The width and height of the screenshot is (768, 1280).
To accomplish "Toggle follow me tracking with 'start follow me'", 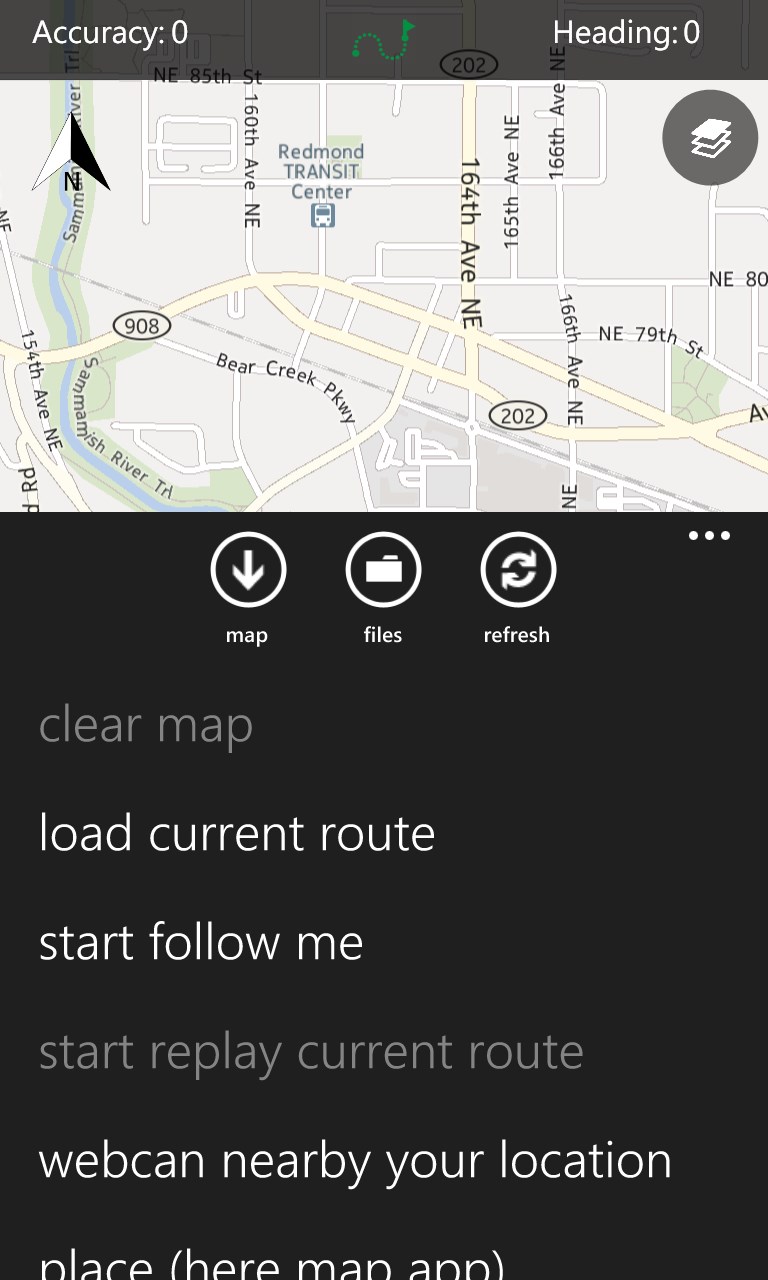I will coord(200,941).
